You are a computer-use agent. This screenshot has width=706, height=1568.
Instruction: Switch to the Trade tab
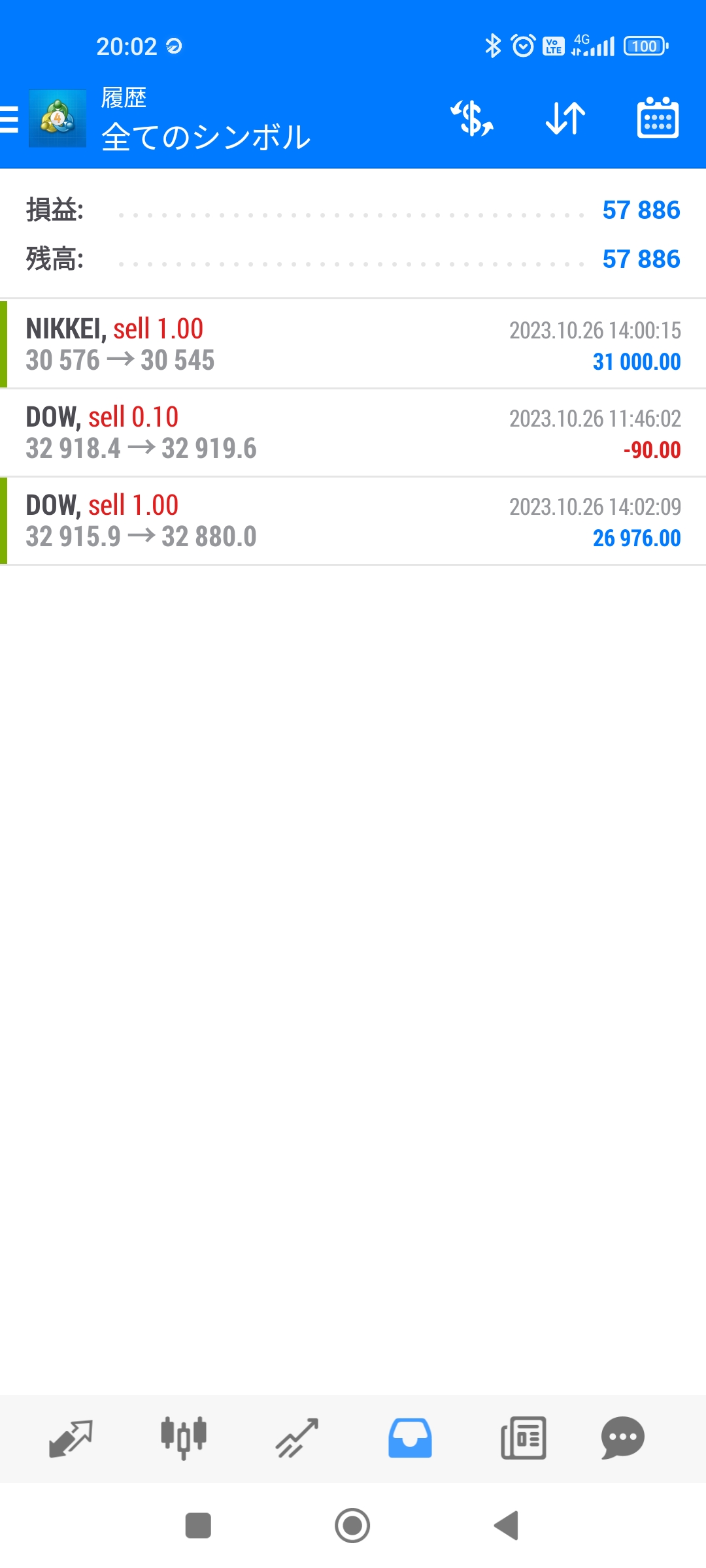pos(297,1438)
